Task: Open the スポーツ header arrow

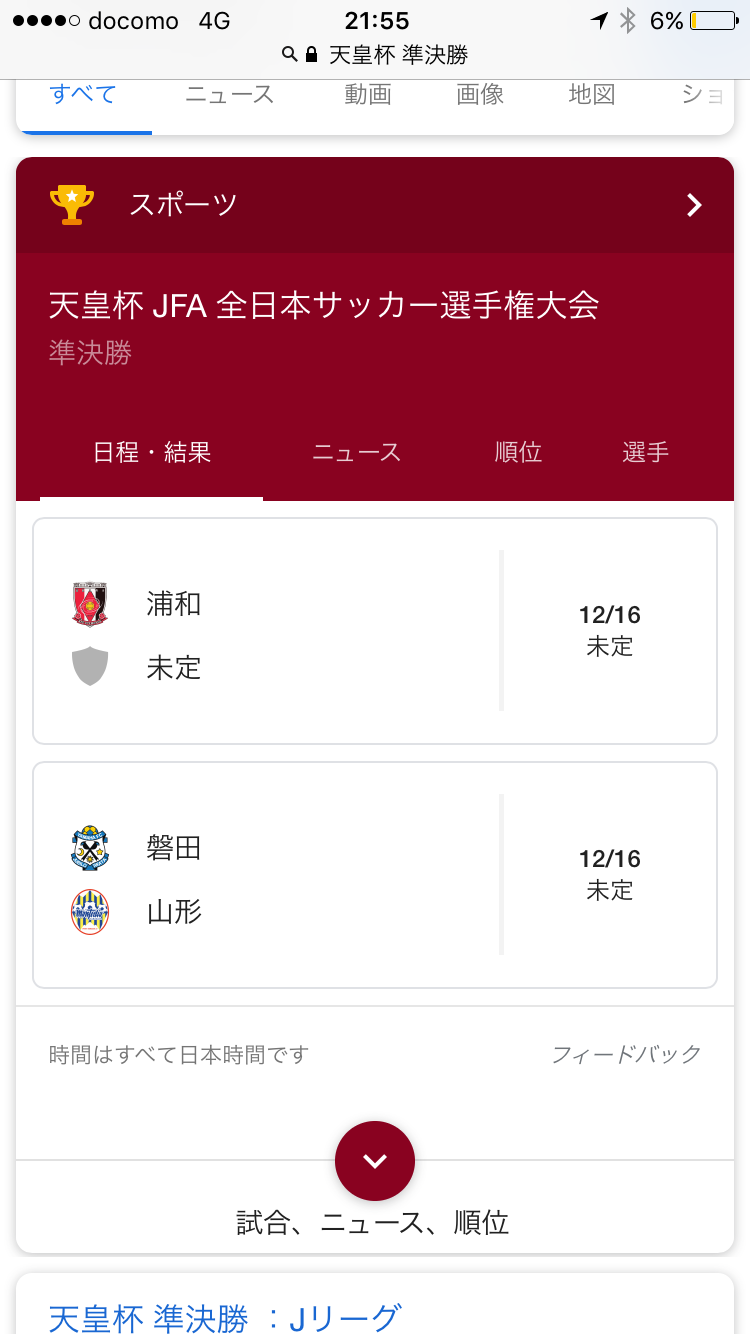Action: tap(694, 205)
